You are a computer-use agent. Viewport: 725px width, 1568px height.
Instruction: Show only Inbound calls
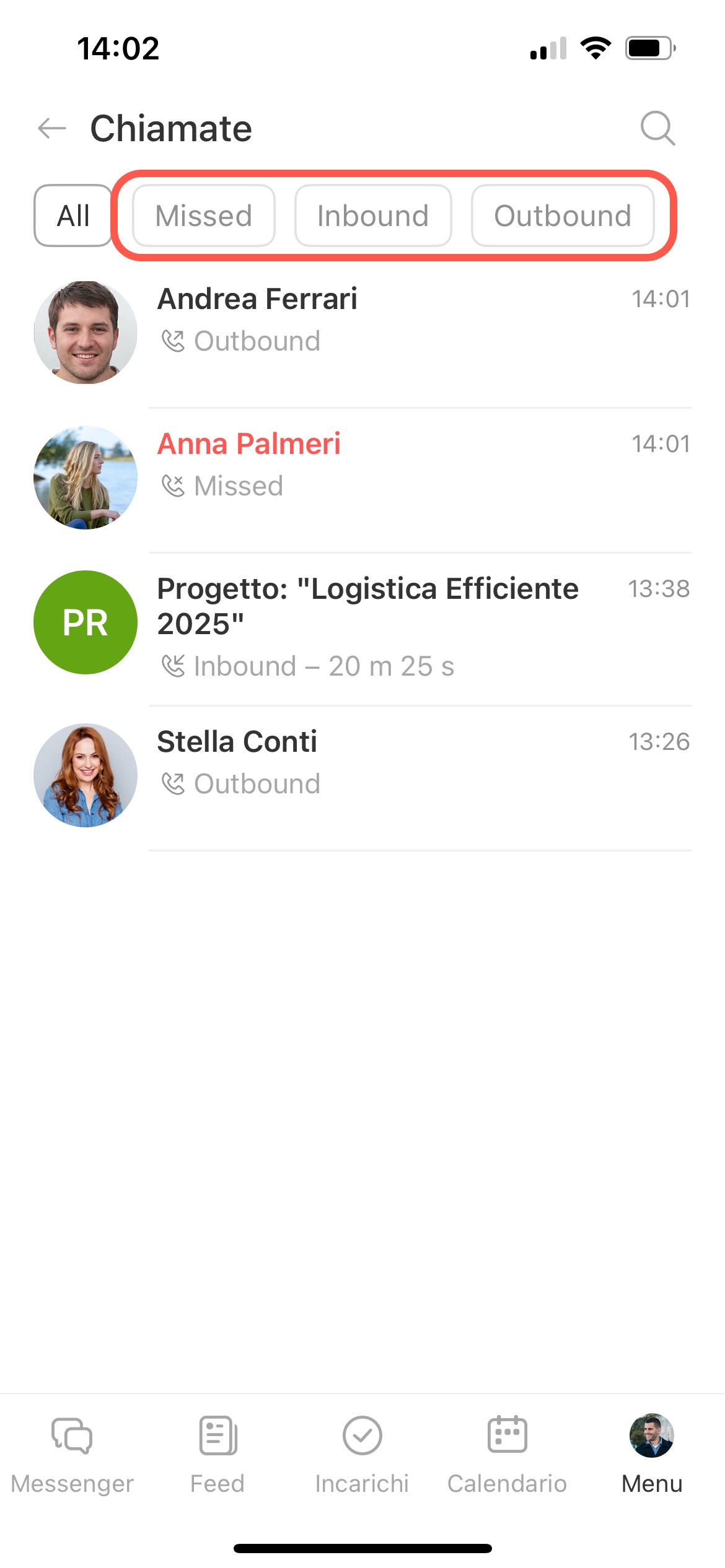tap(373, 216)
